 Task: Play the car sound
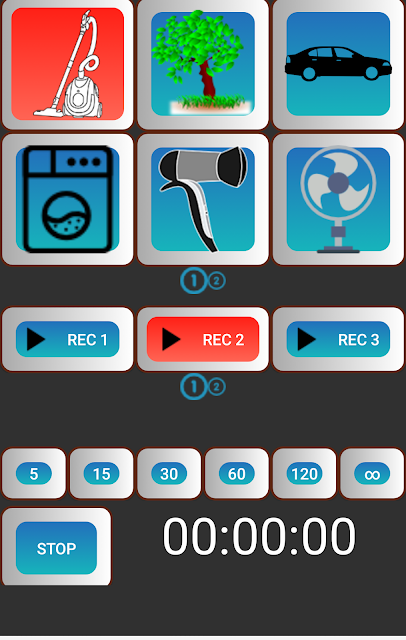pyautogui.click(x=338, y=64)
